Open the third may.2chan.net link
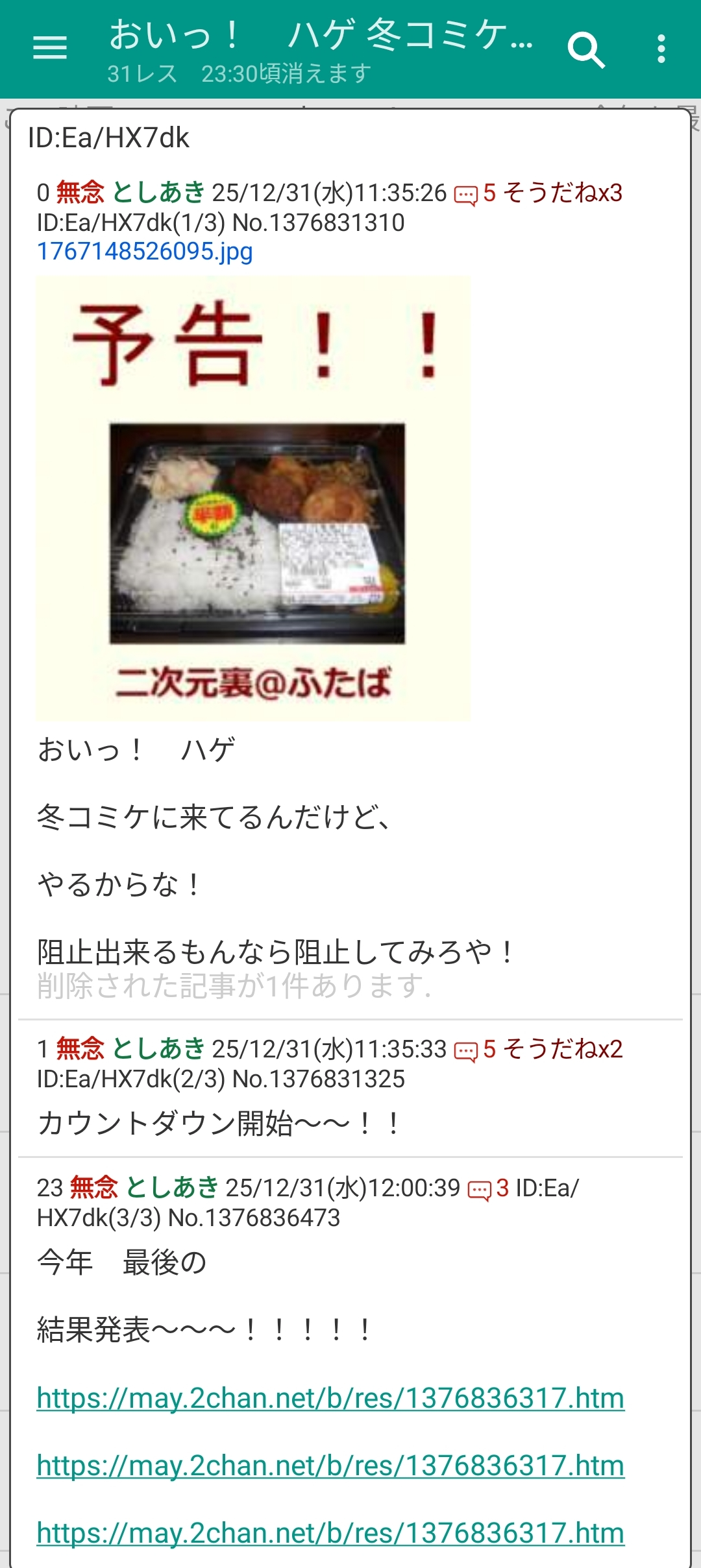This screenshot has width=701, height=1568. [x=330, y=1533]
